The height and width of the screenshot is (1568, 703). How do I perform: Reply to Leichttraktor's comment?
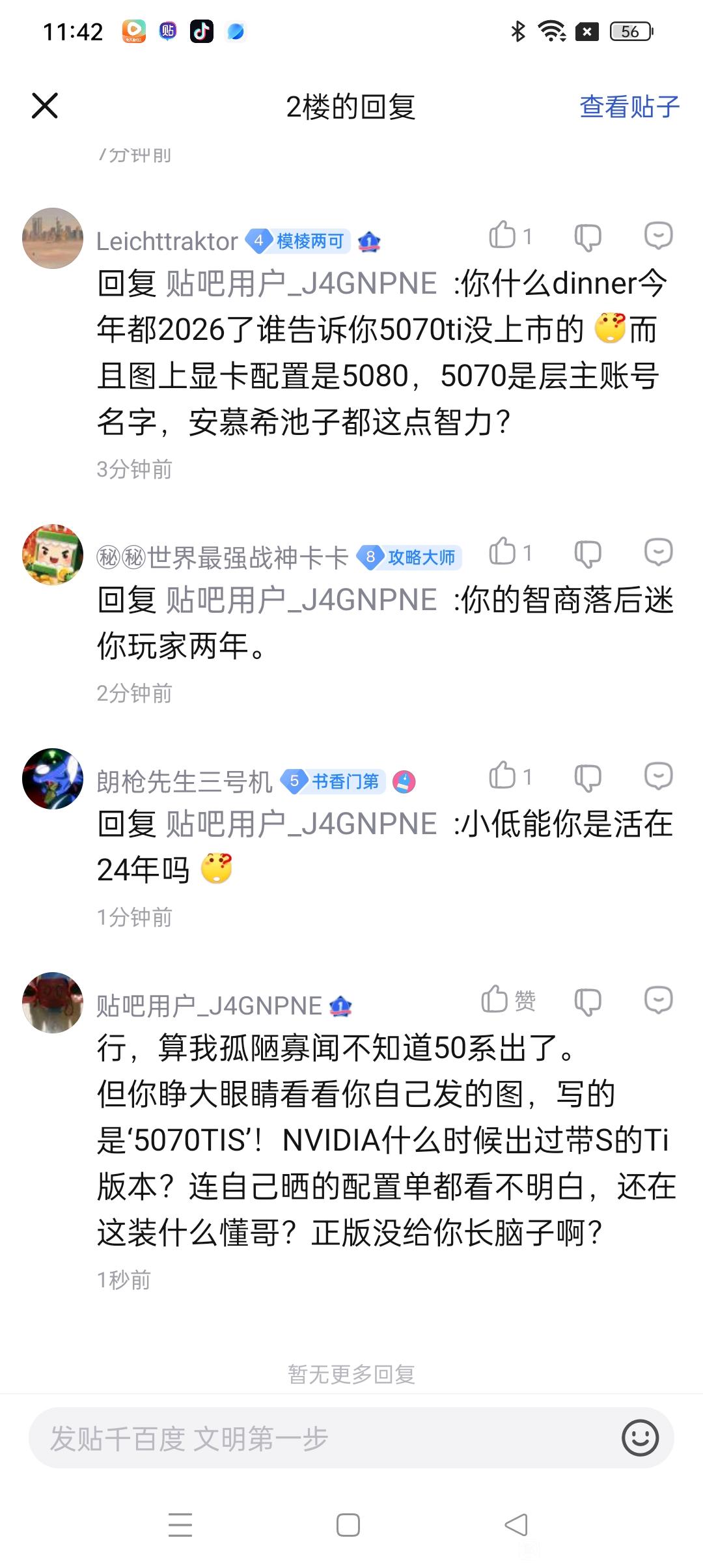pyautogui.click(x=658, y=236)
